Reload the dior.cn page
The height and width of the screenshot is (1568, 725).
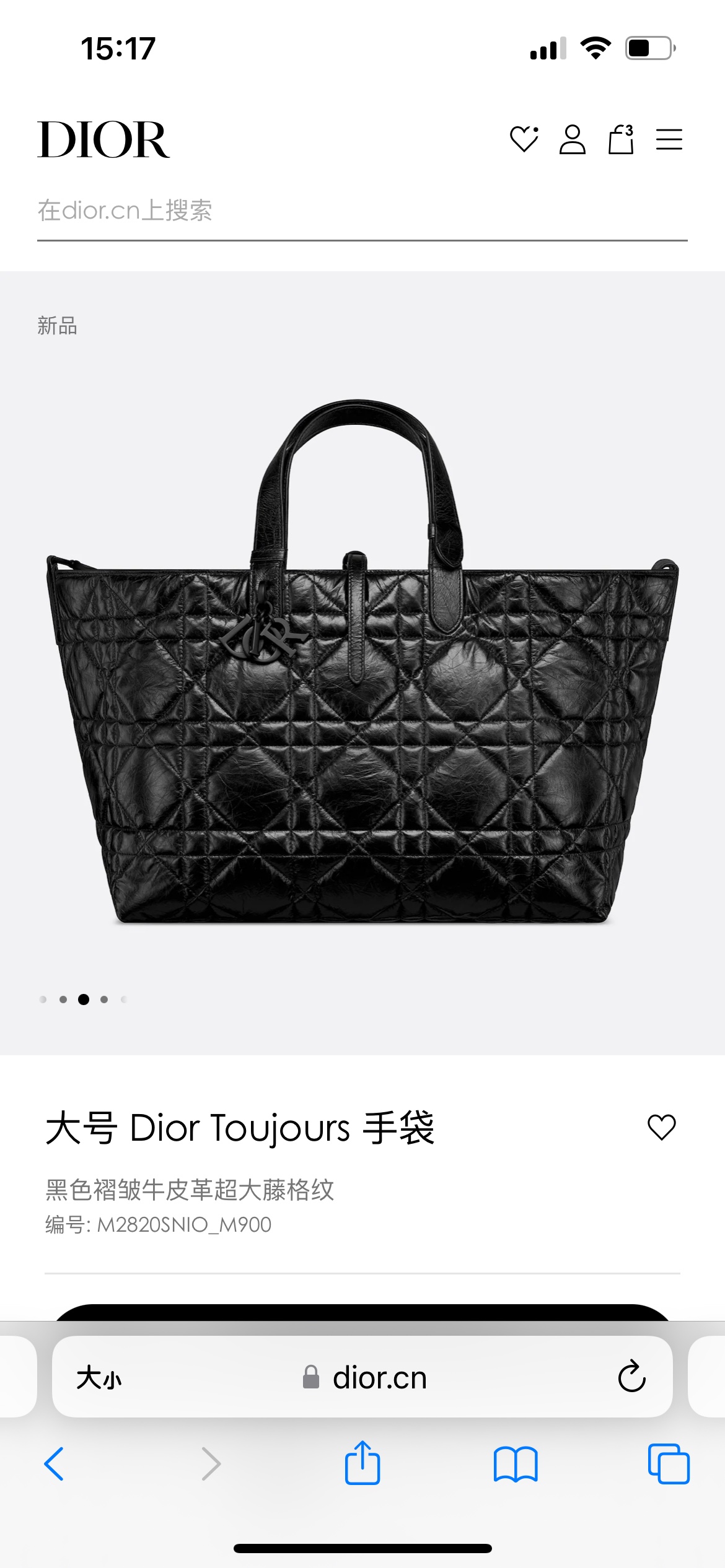pos(631,1377)
